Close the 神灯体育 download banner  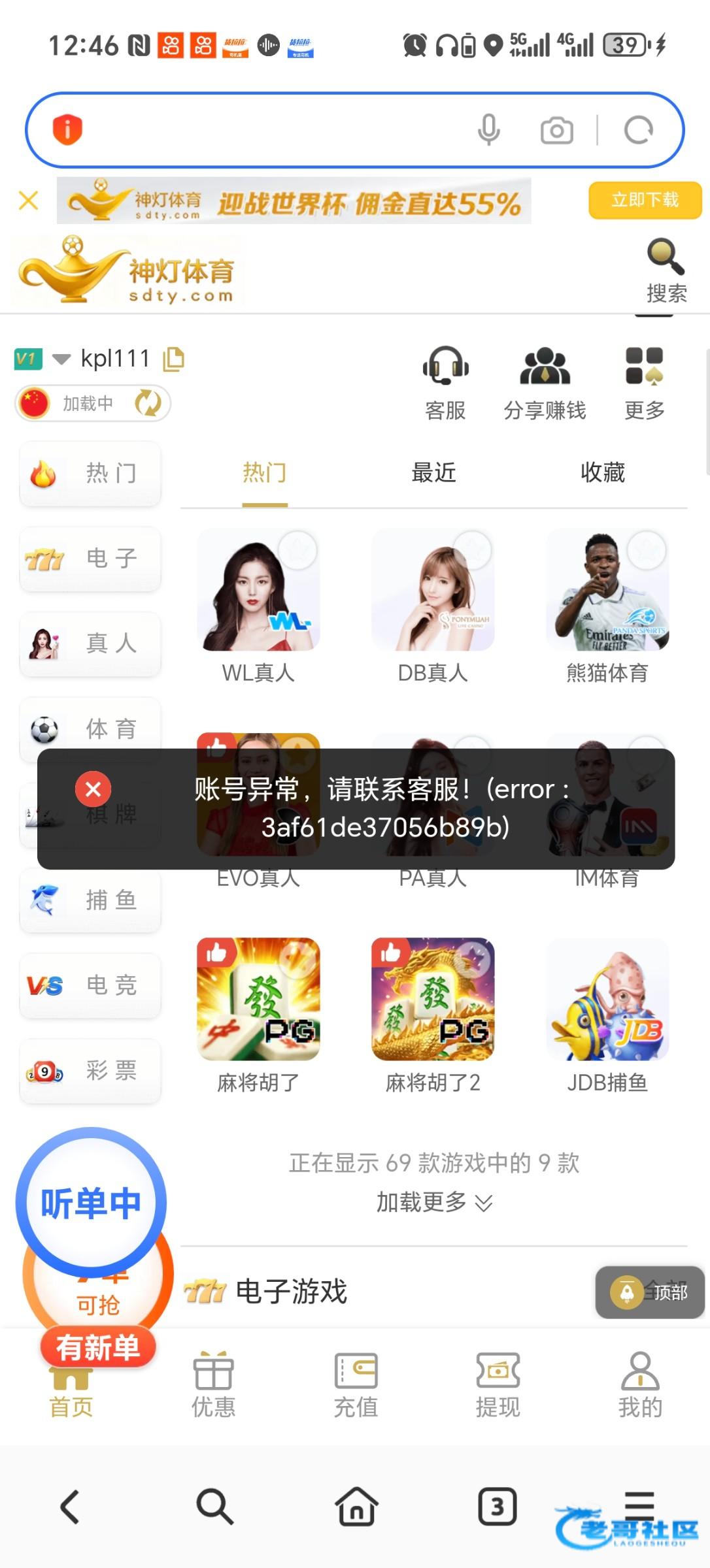(29, 201)
